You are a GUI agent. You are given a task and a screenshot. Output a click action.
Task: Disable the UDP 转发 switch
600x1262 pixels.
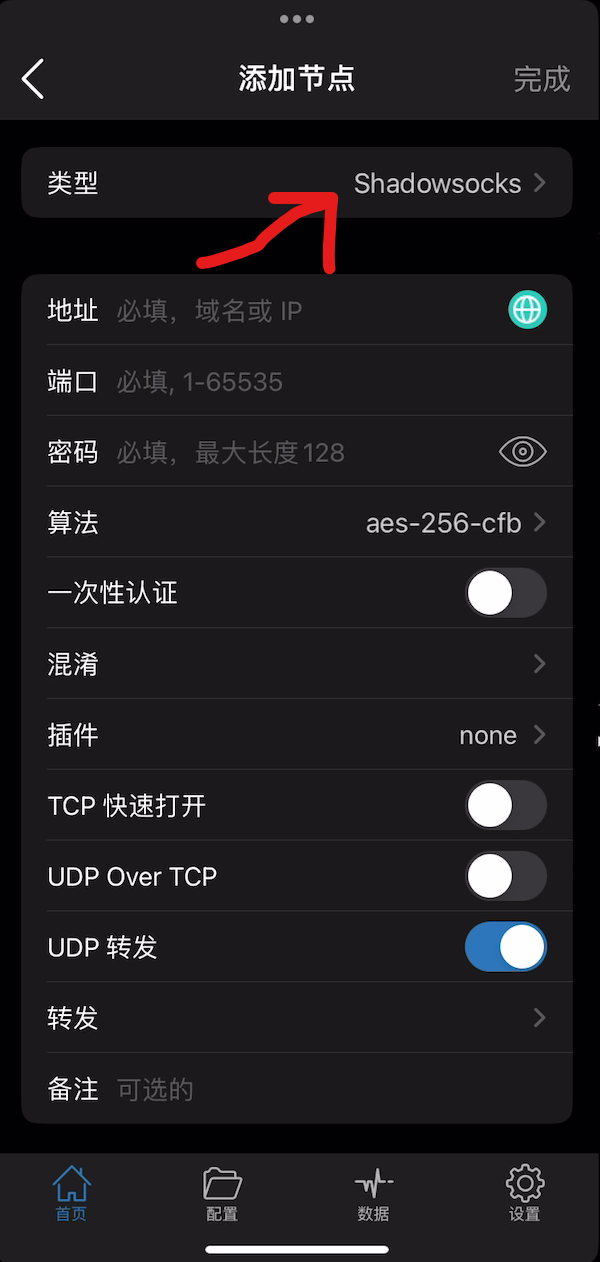tap(505, 947)
